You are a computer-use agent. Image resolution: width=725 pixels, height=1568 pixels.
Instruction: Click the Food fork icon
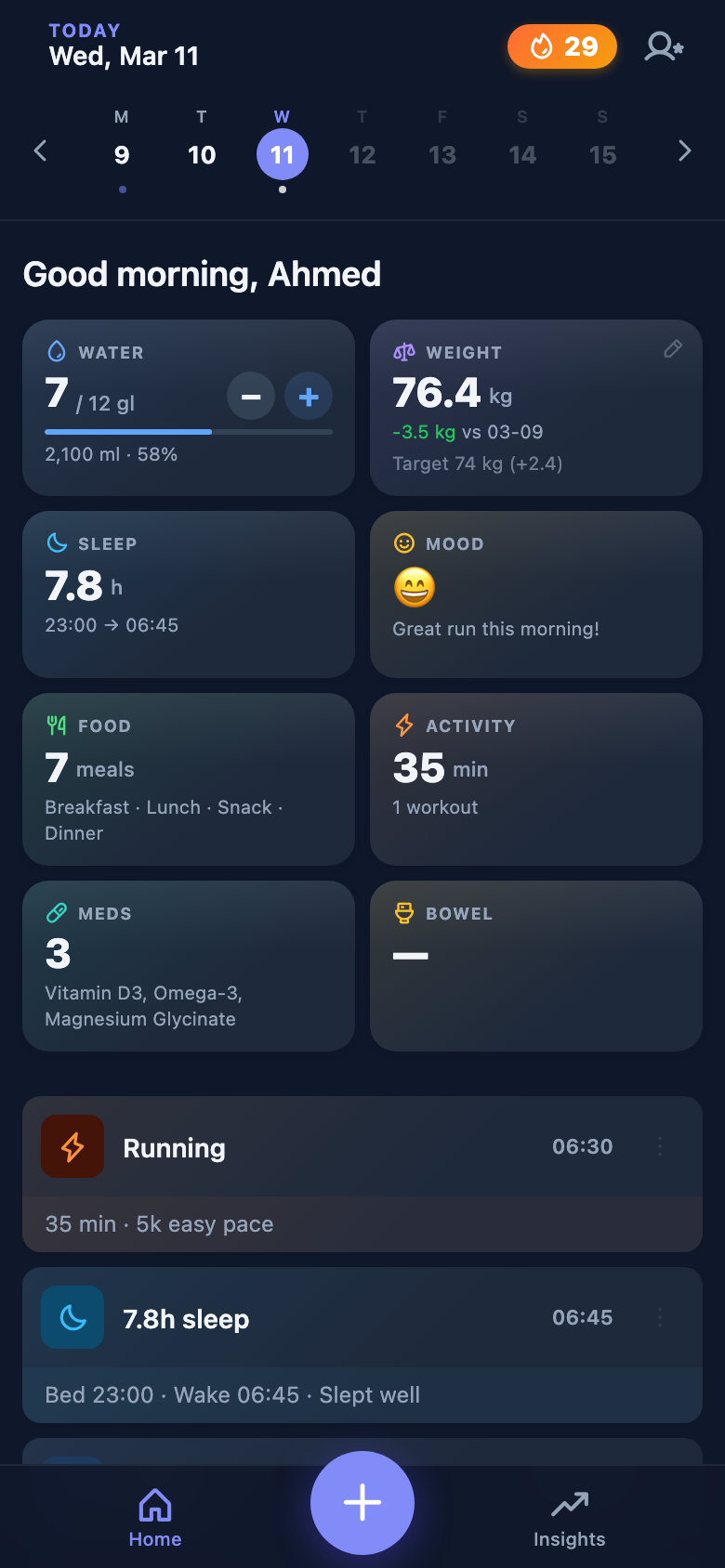point(56,725)
